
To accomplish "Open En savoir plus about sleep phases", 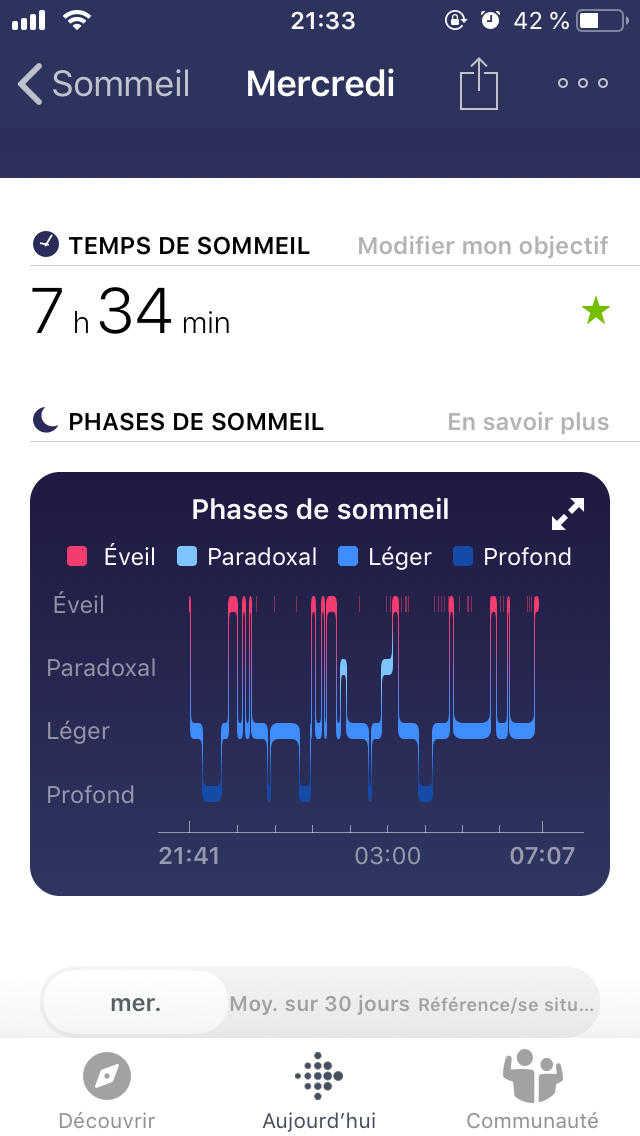I will coord(528,422).
